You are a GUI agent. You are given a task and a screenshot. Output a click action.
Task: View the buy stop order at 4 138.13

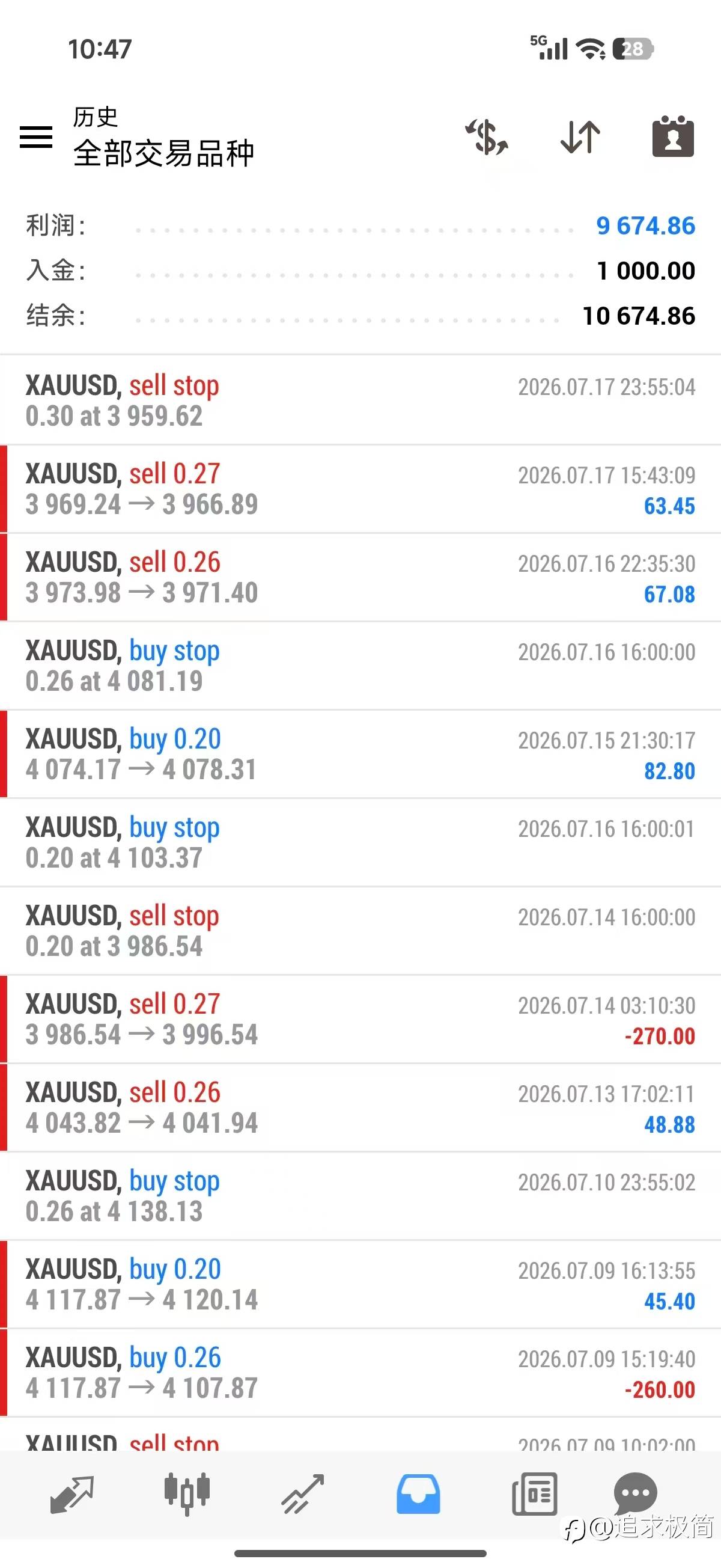[360, 1196]
